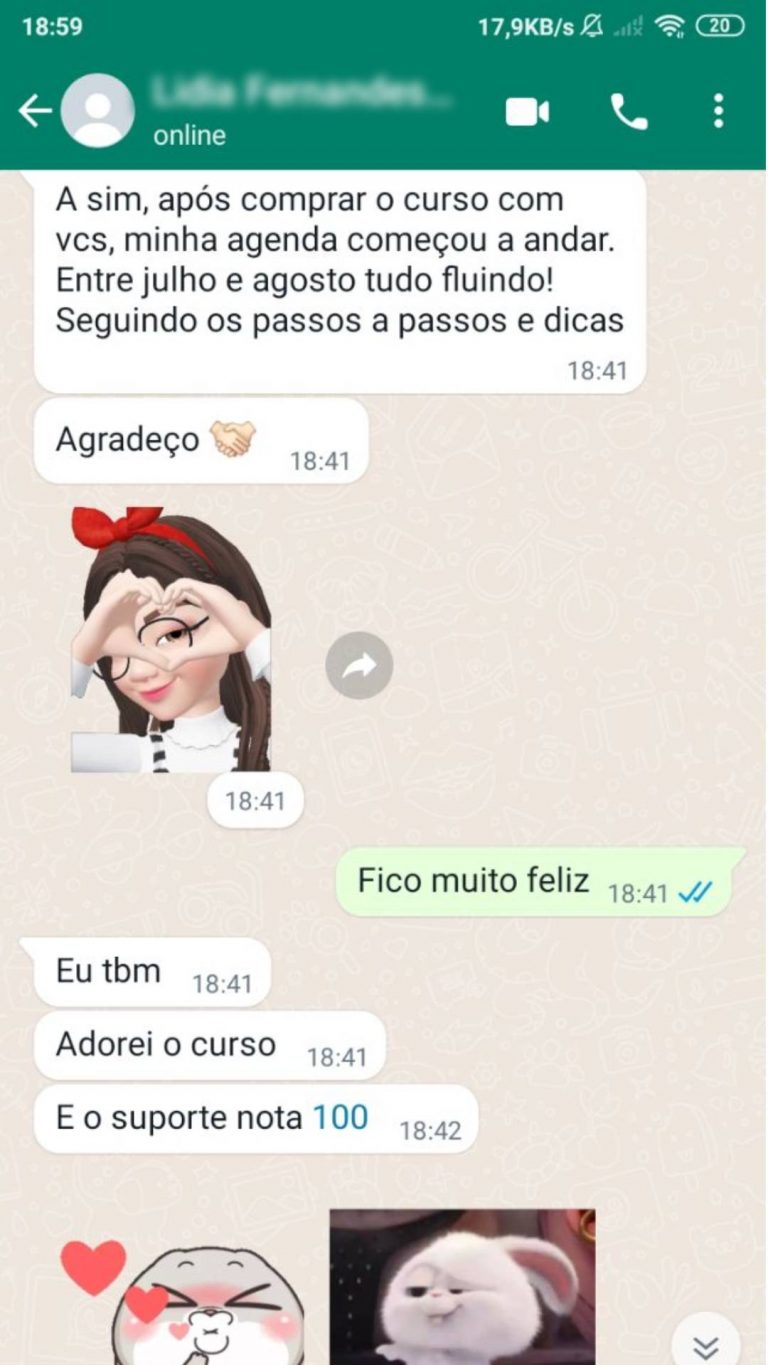Viewport: 768px width, 1365px height.
Task: Open the white rabbit GIF
Action: 462,1288
